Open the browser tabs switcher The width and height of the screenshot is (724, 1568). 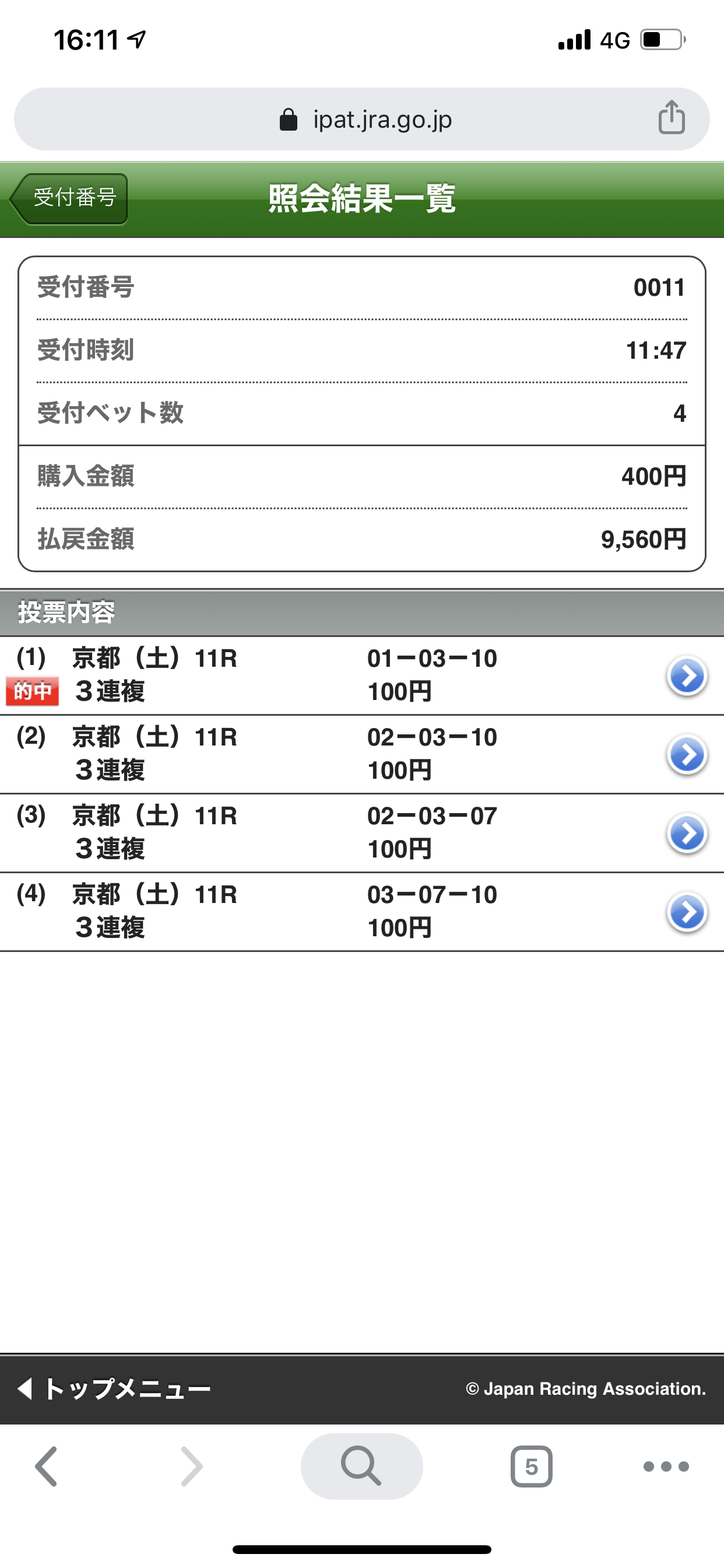[531, 1466]
